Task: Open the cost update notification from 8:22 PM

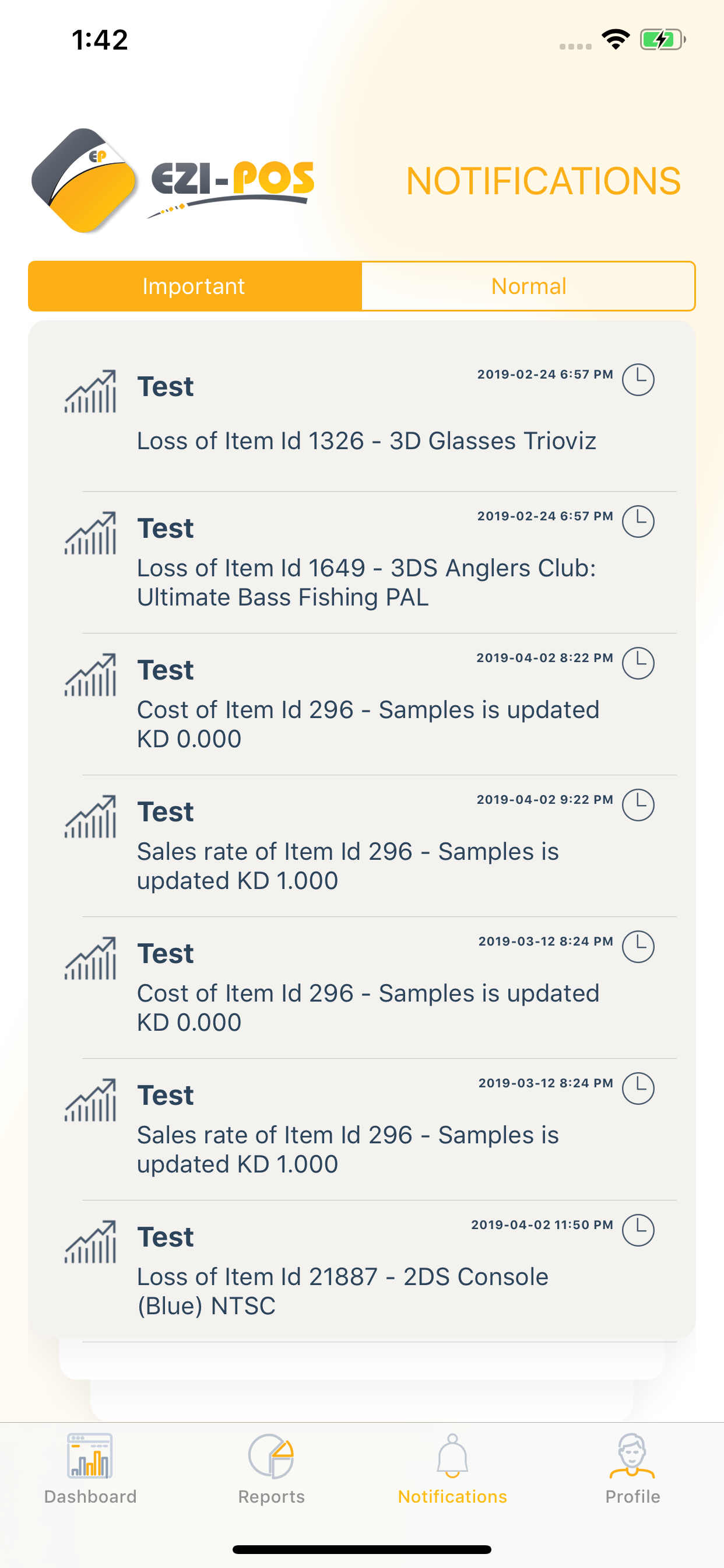Action: click(x=362, y=704)
